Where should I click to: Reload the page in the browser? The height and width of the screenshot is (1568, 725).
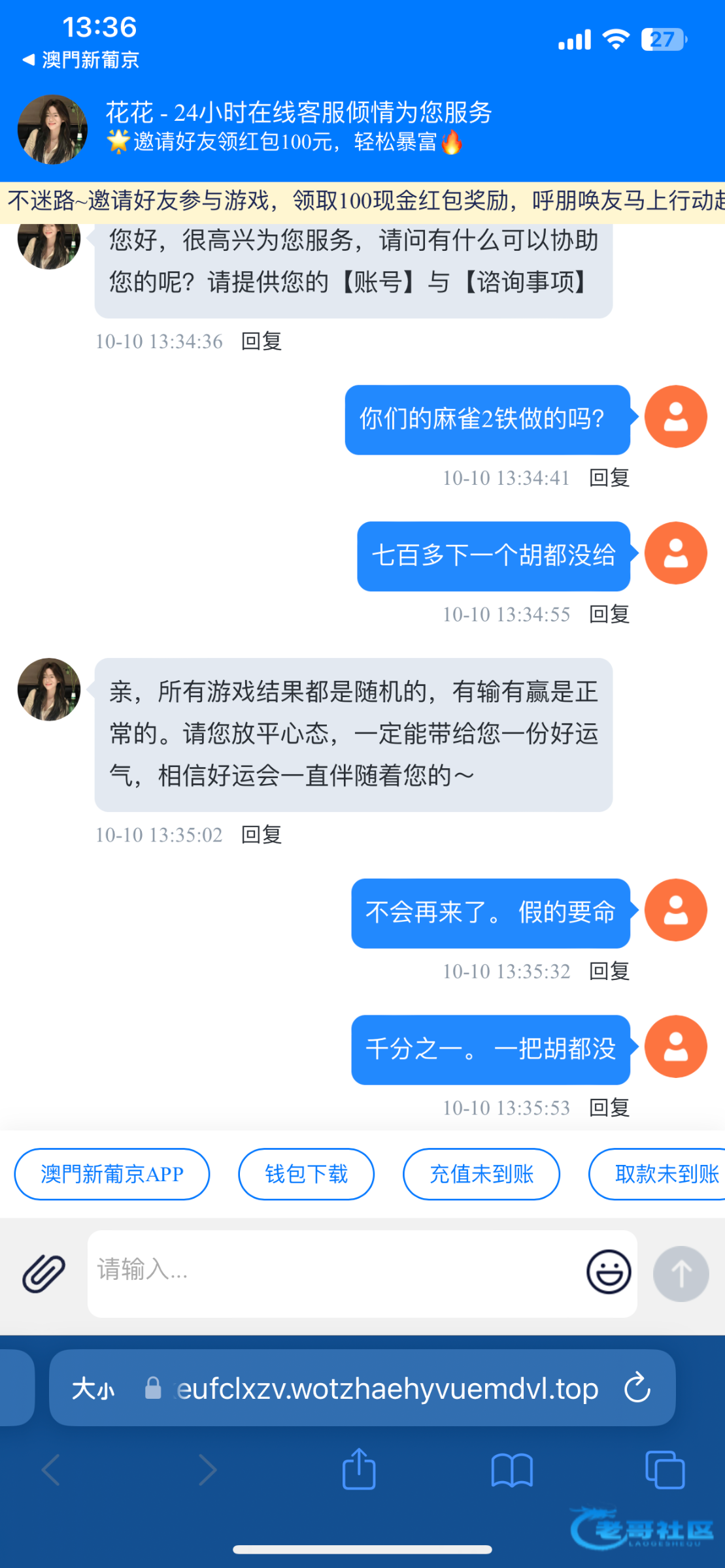pos(637,1388)
